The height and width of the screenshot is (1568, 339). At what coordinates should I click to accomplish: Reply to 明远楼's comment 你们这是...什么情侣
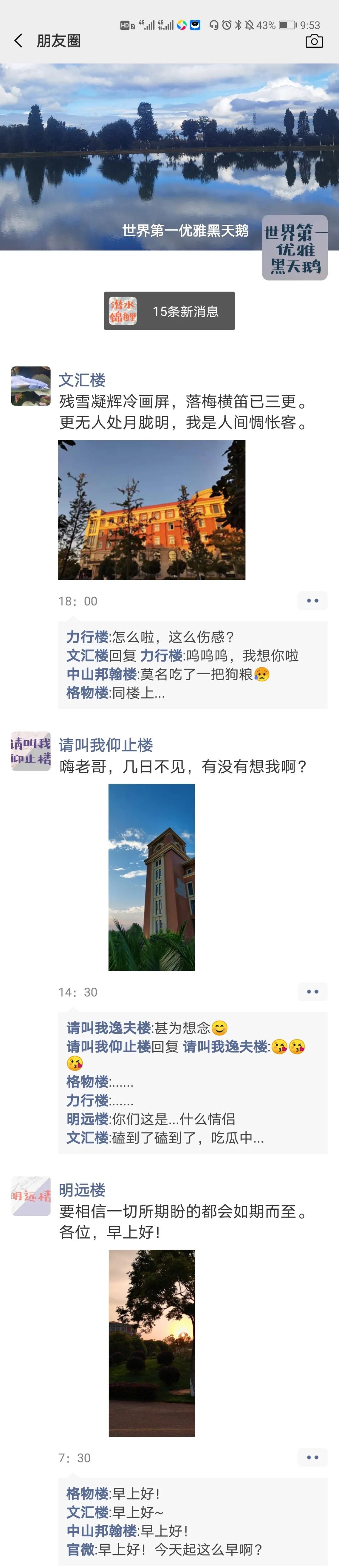tap(174, 1119)
